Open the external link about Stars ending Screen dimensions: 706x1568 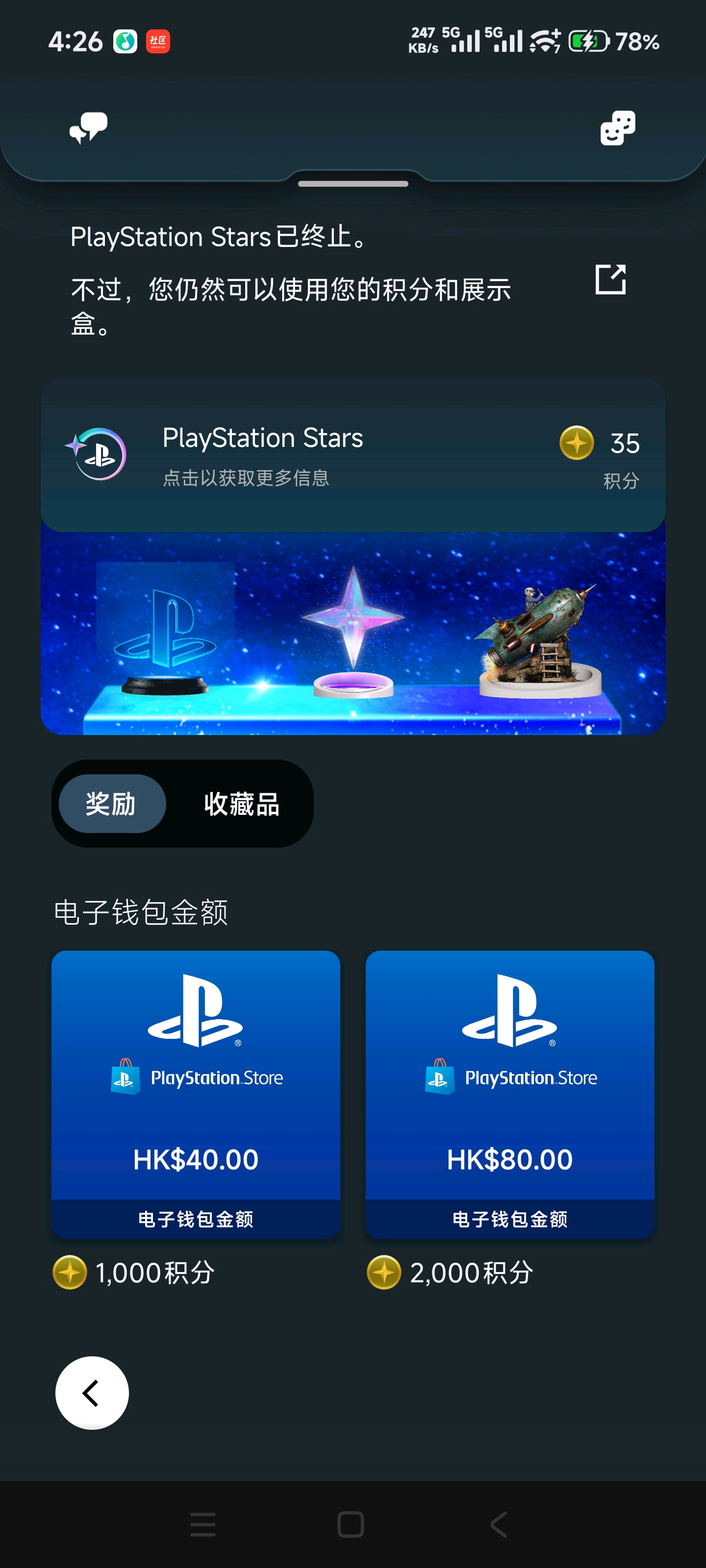click(x=610, y=279)
